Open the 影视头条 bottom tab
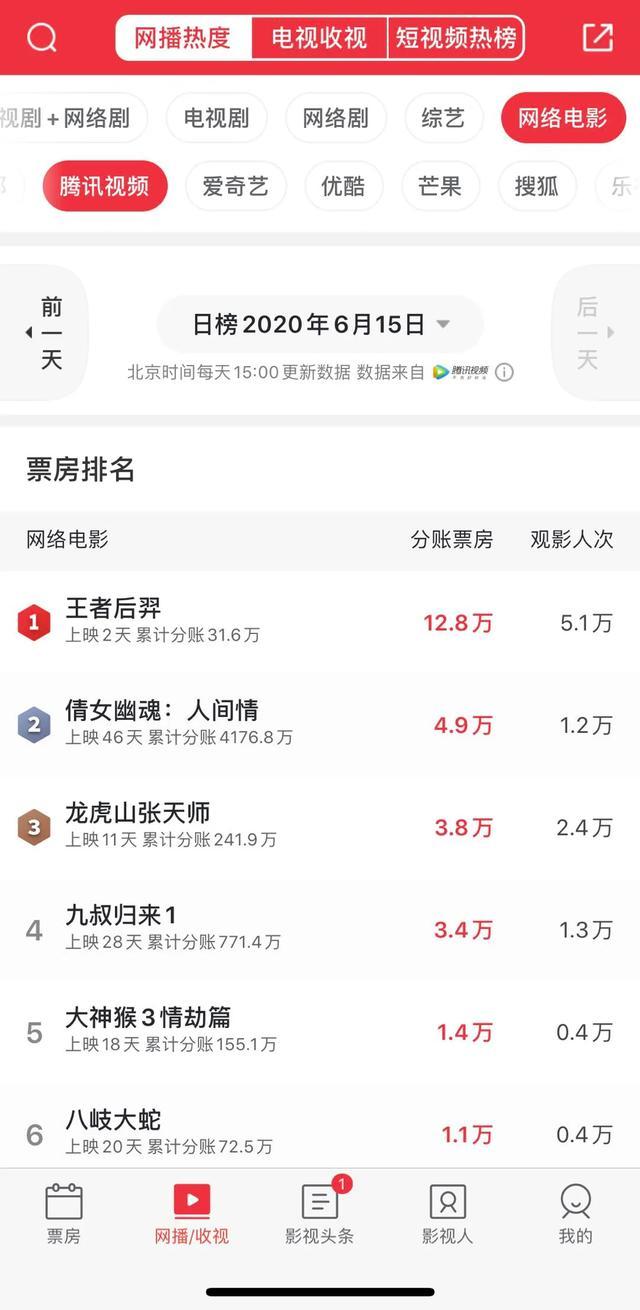640x1310 pixels. click(x=320, y=1213)
